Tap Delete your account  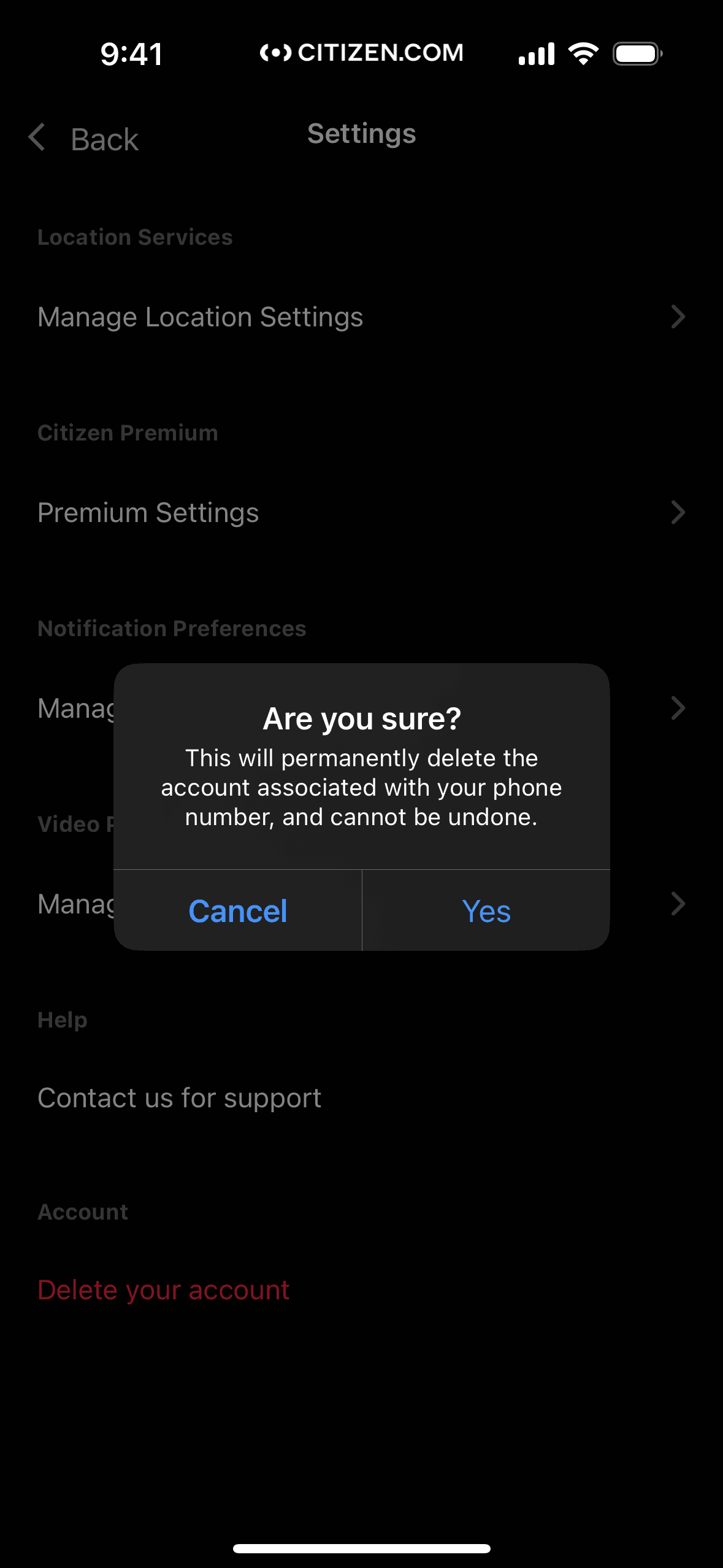point(164,1289)
